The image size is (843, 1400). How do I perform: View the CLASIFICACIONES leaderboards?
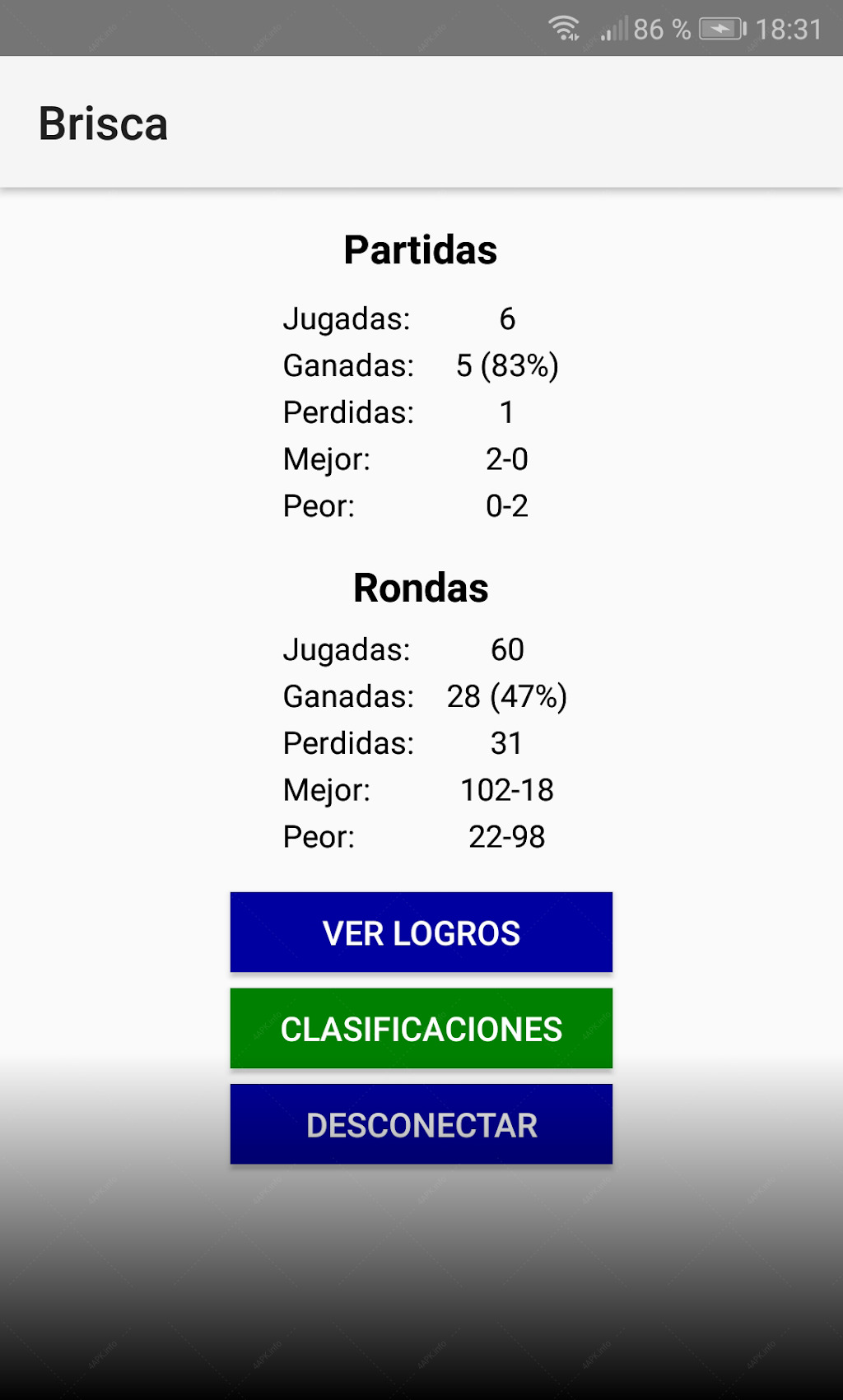421,1029
